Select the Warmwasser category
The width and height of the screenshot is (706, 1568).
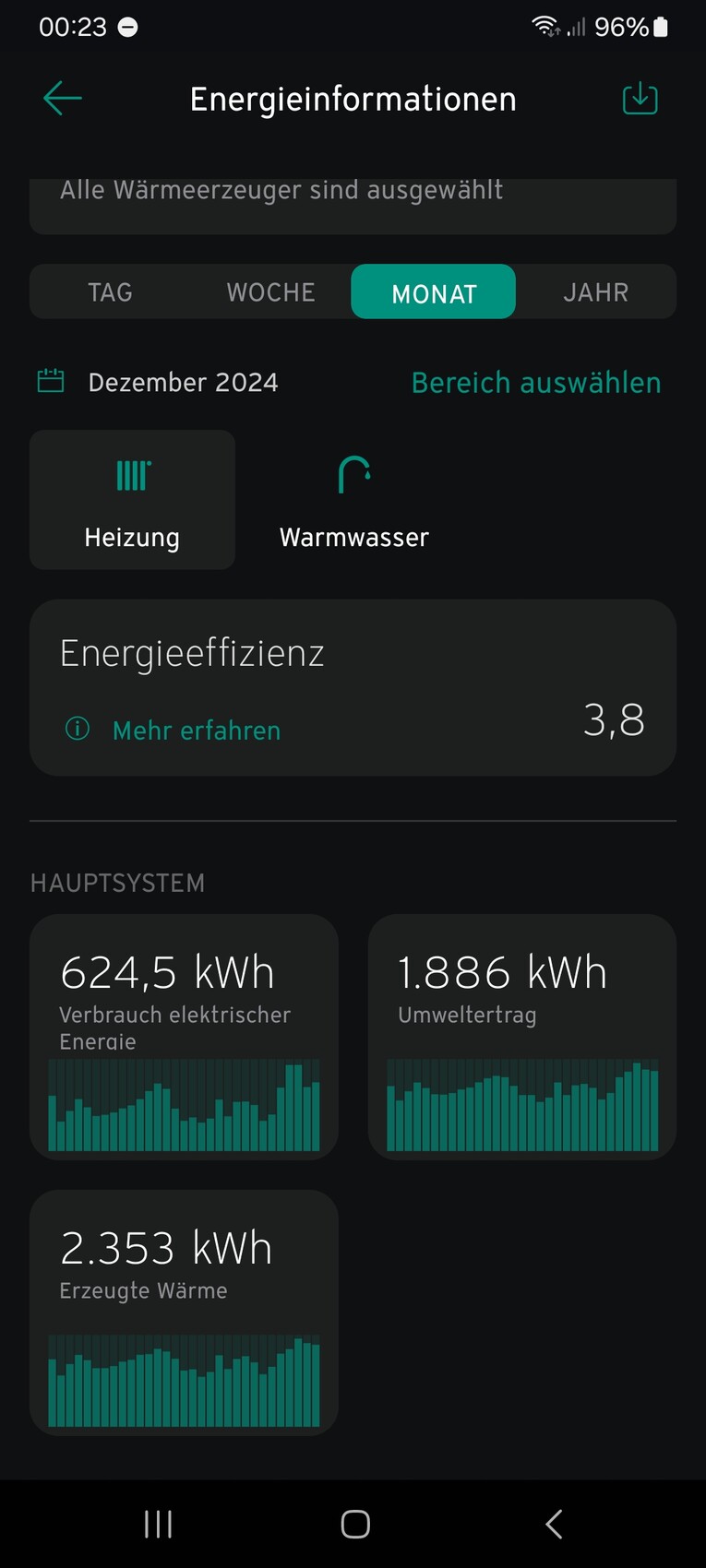354,500
